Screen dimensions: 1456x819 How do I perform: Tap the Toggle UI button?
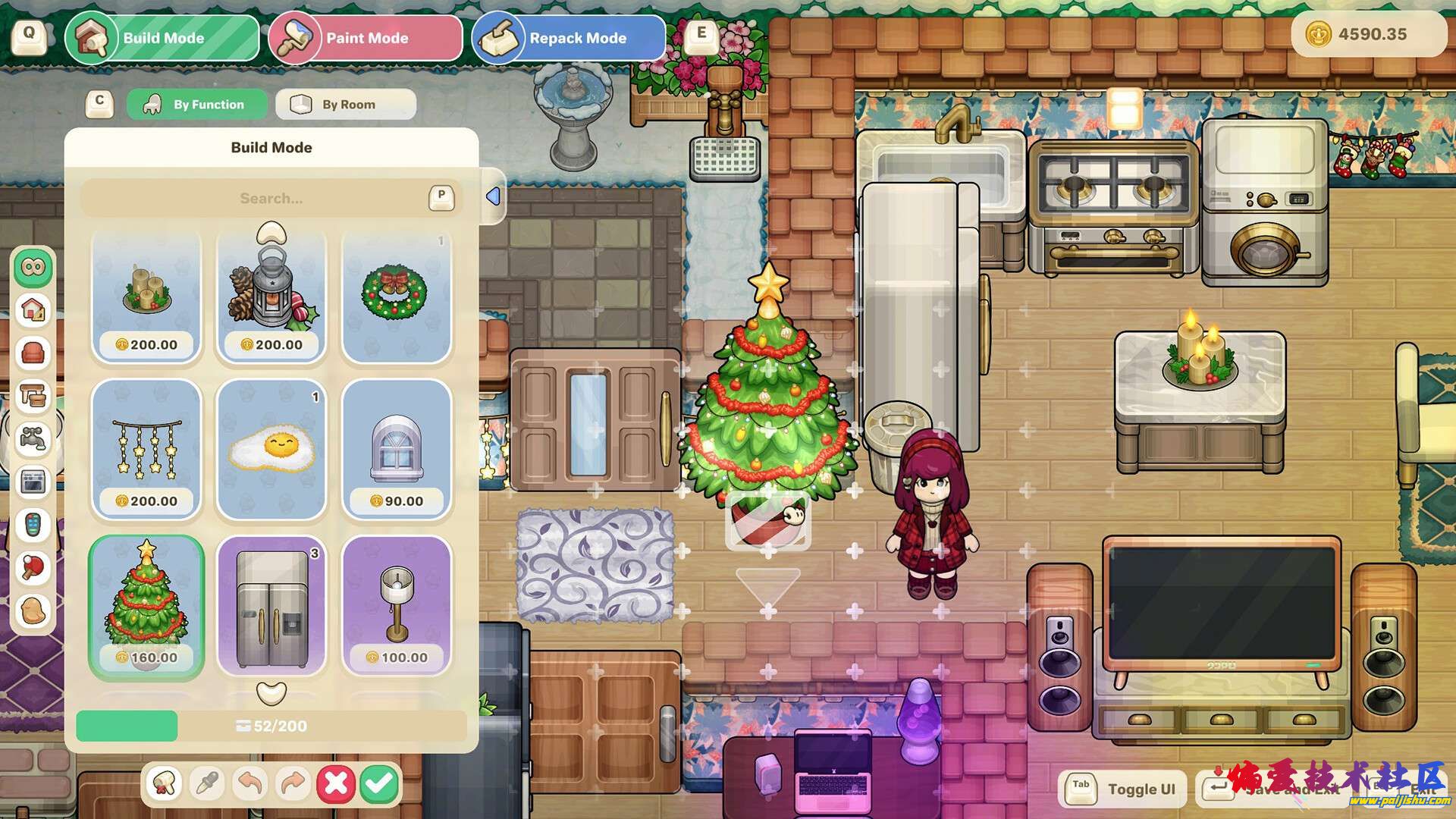coord(1123,789)
